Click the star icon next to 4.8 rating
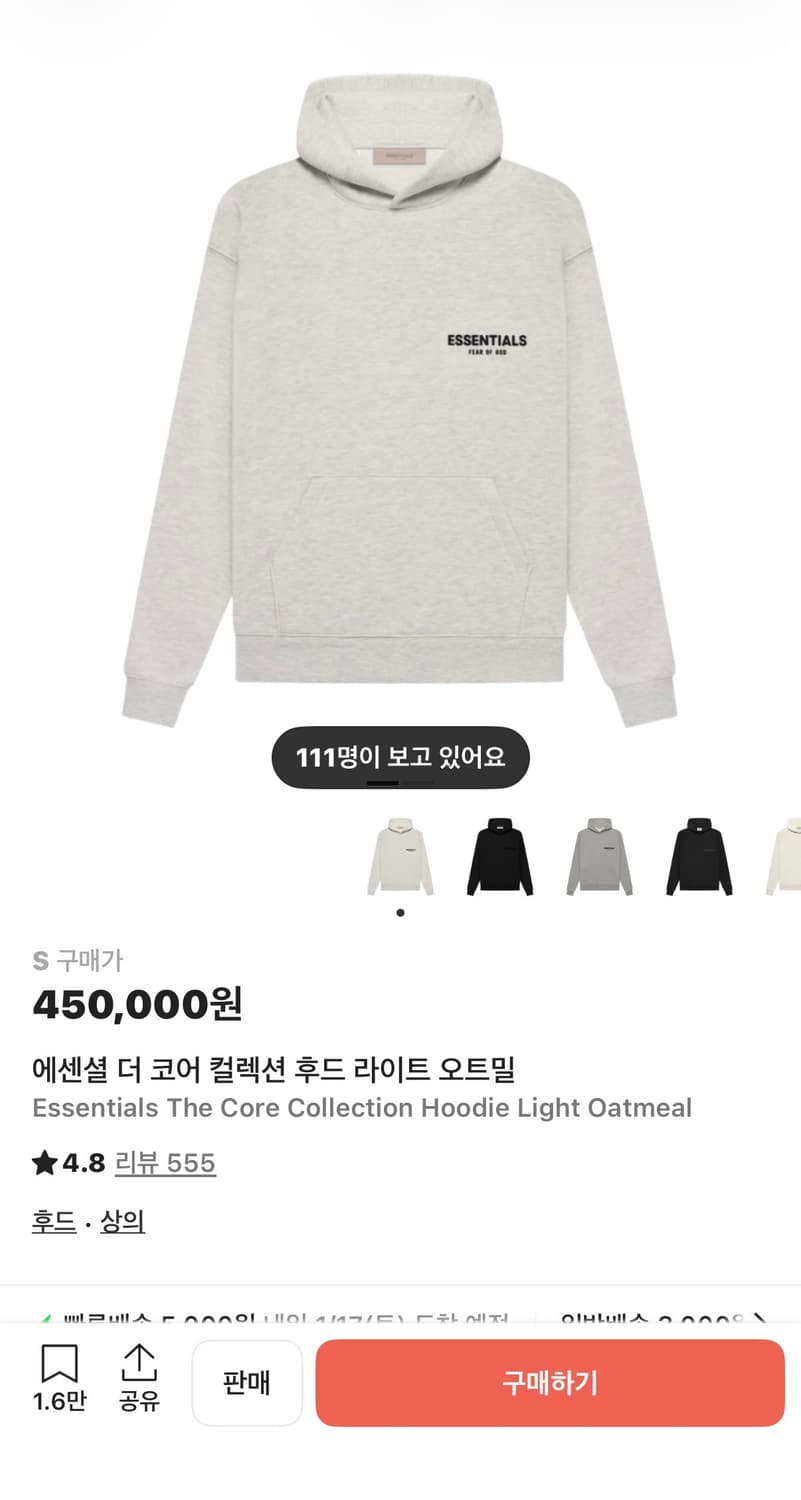This screenshot has height=1500, width=801. pyautogui.click(x=43, y=1162)
